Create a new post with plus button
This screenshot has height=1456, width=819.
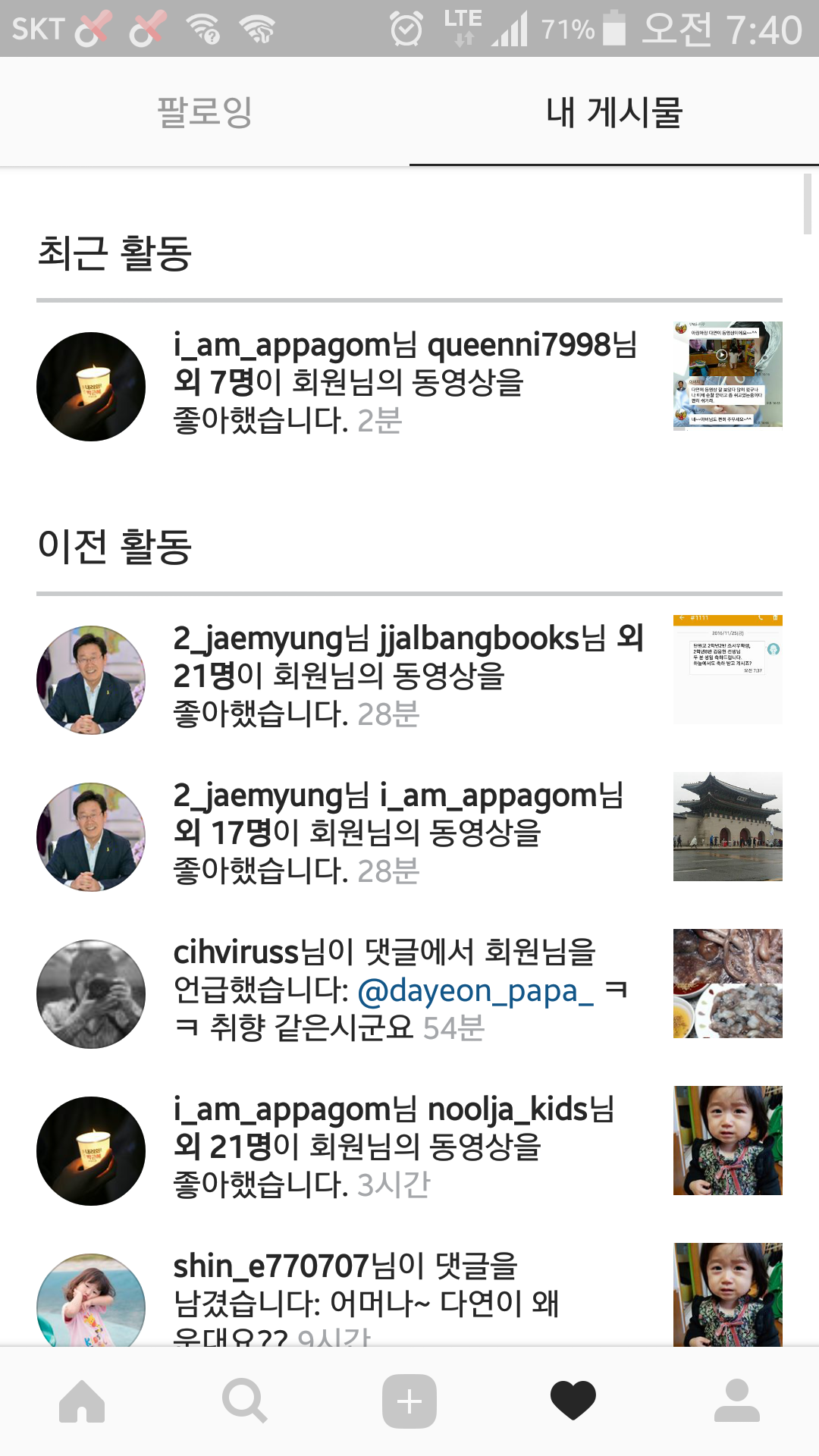409,1401
